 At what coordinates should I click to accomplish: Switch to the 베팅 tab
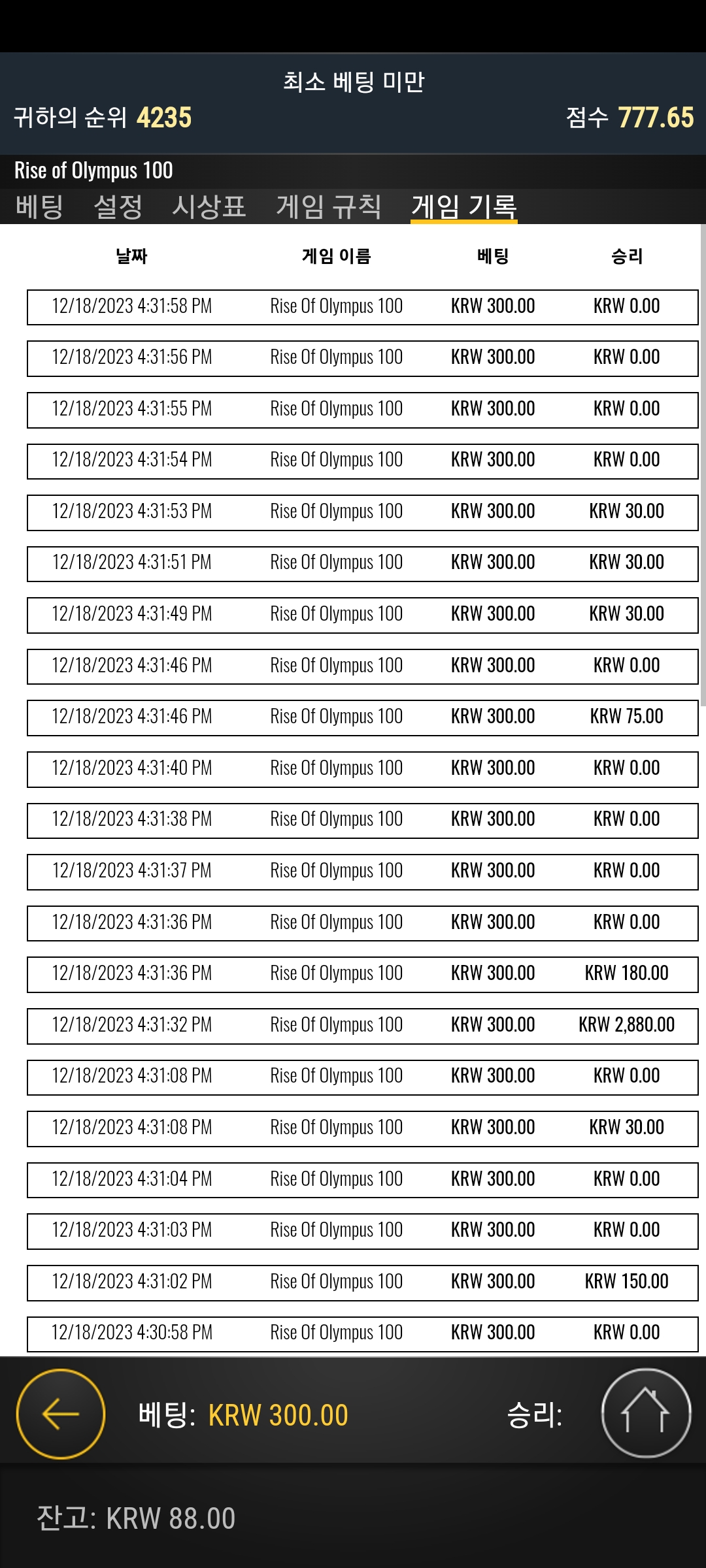pyautogui.click(x=39, y=207)
